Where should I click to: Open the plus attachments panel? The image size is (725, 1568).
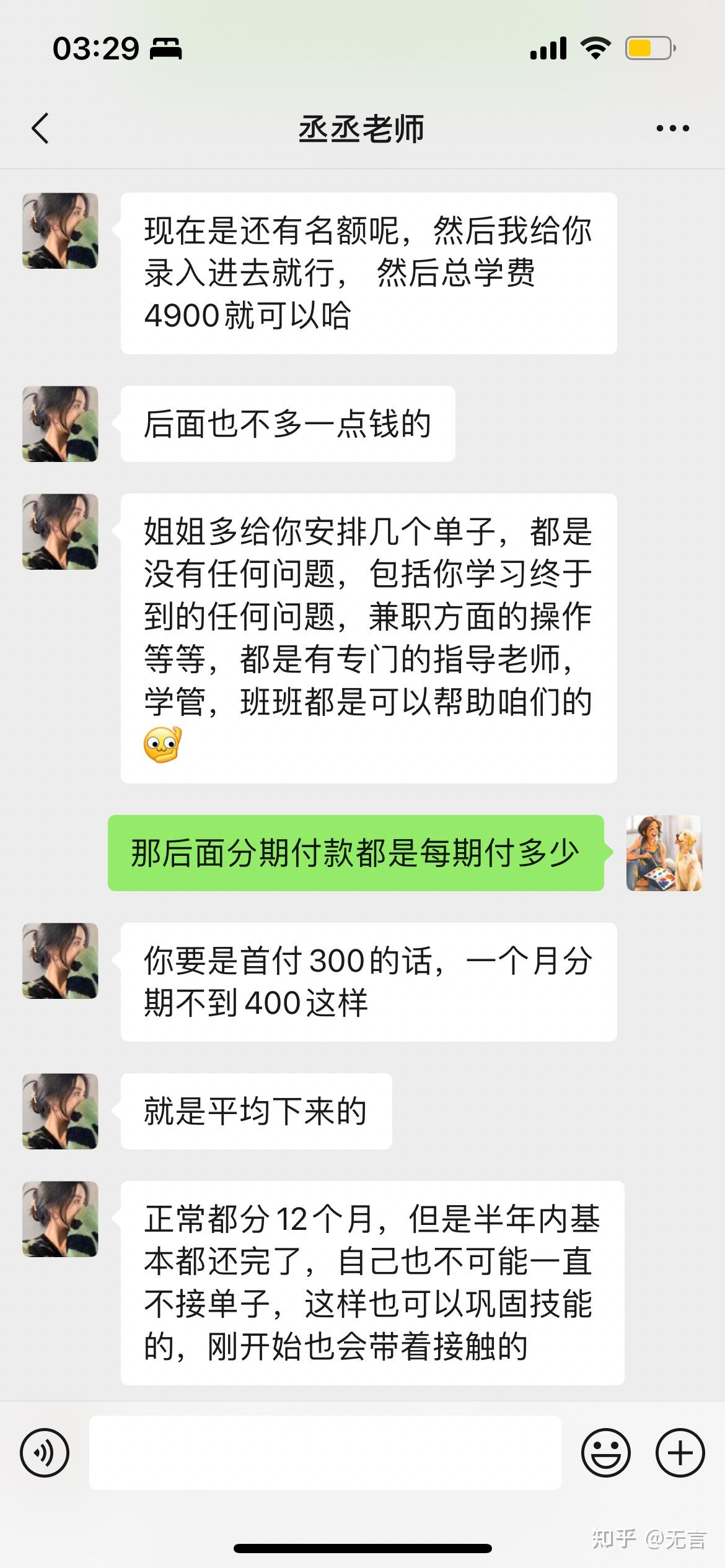coord(680,1453)
